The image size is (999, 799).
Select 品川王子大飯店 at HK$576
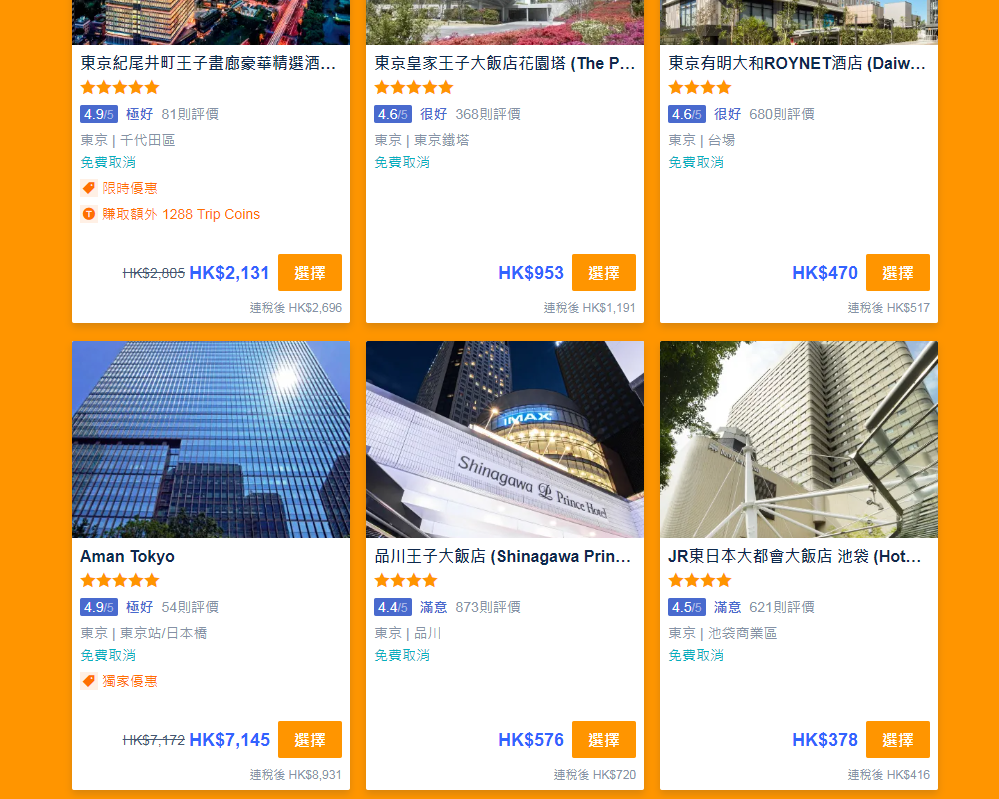pos(603,740)
